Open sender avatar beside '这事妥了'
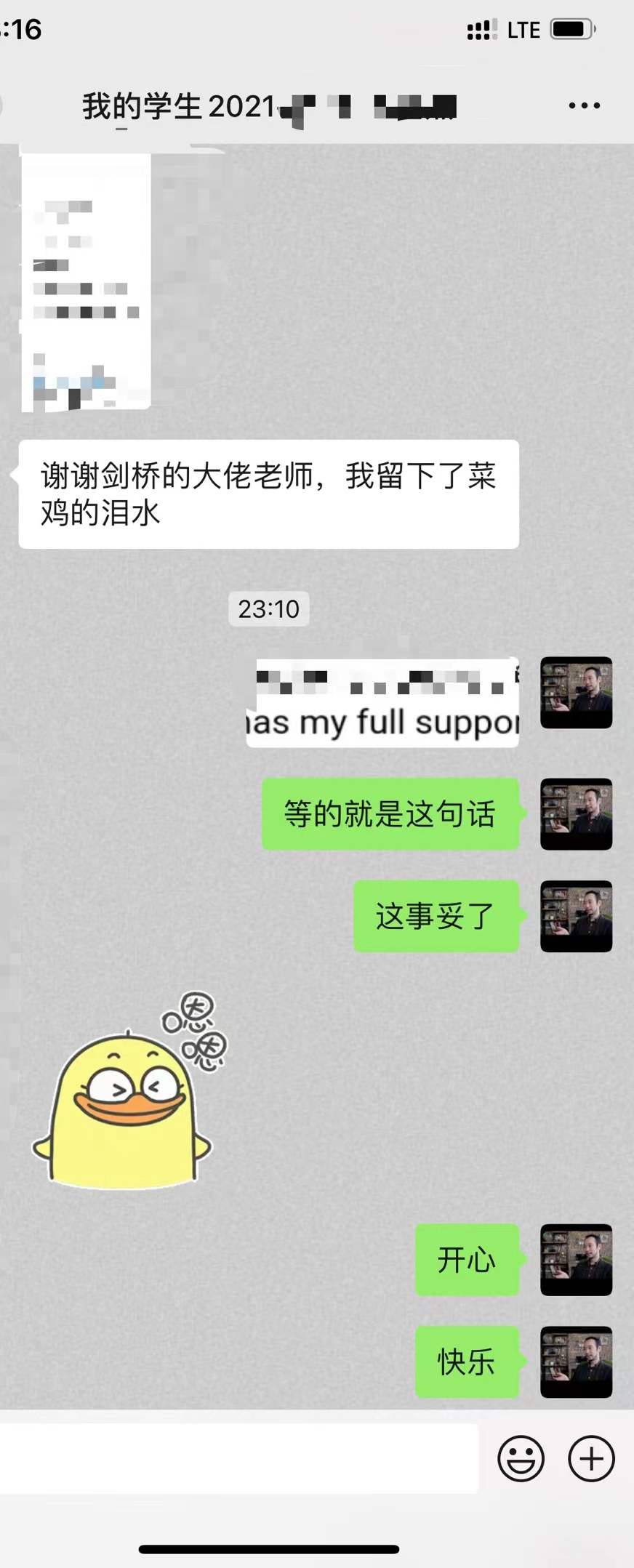634x1568 pixels. pyautogui.click(x=576, y=916)
